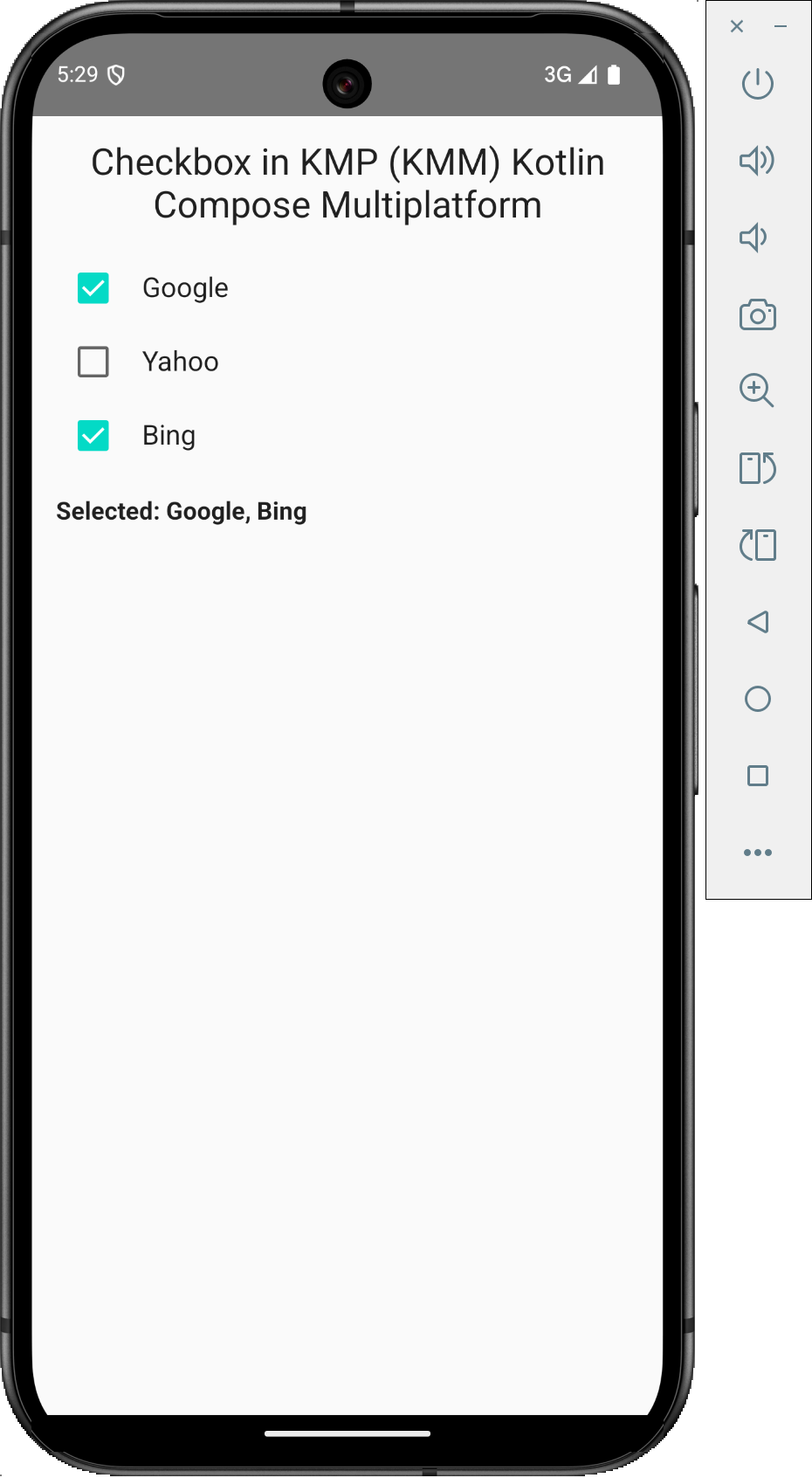Check the Yahoo checkbox
The image size is (812, 1478).
[93, 362]
